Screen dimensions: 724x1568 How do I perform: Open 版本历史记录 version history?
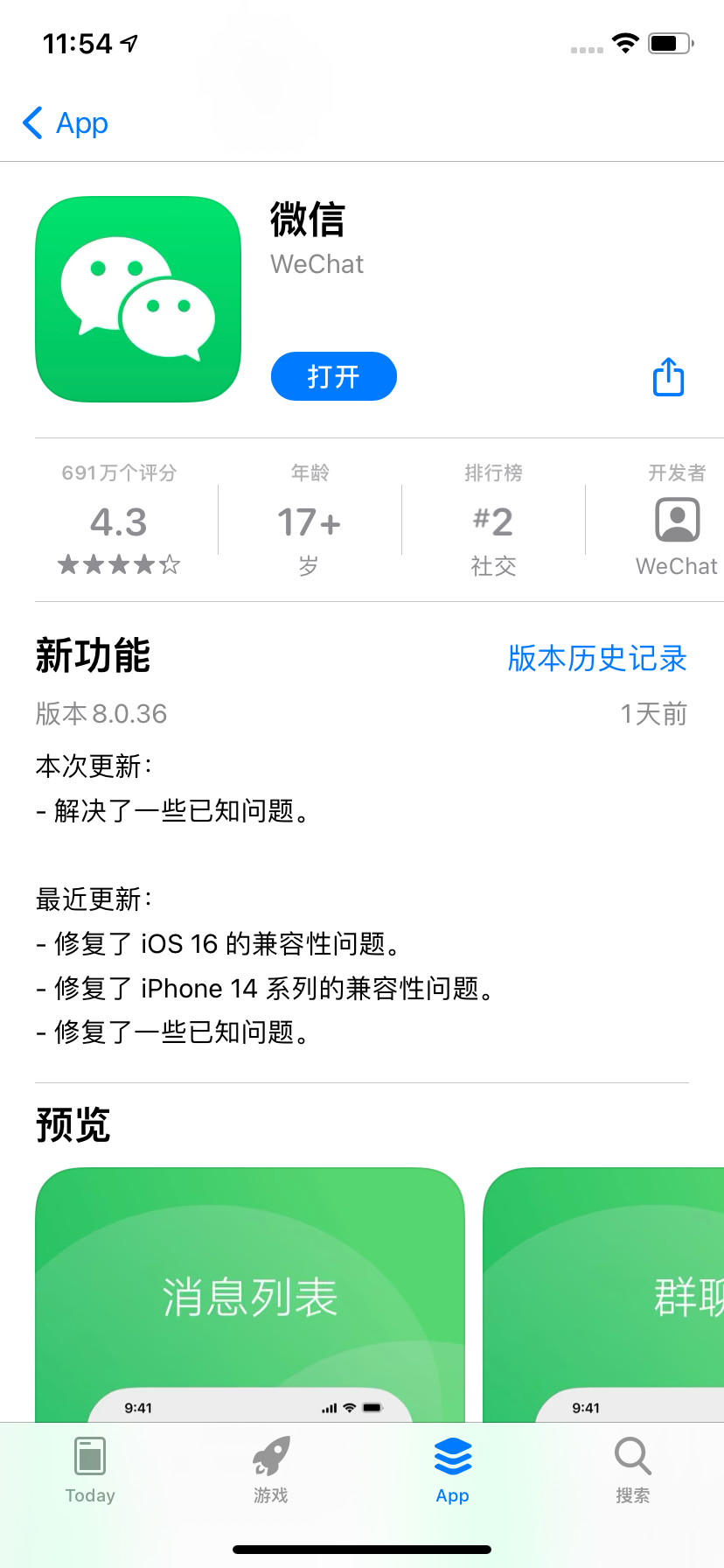click(597, 659)
